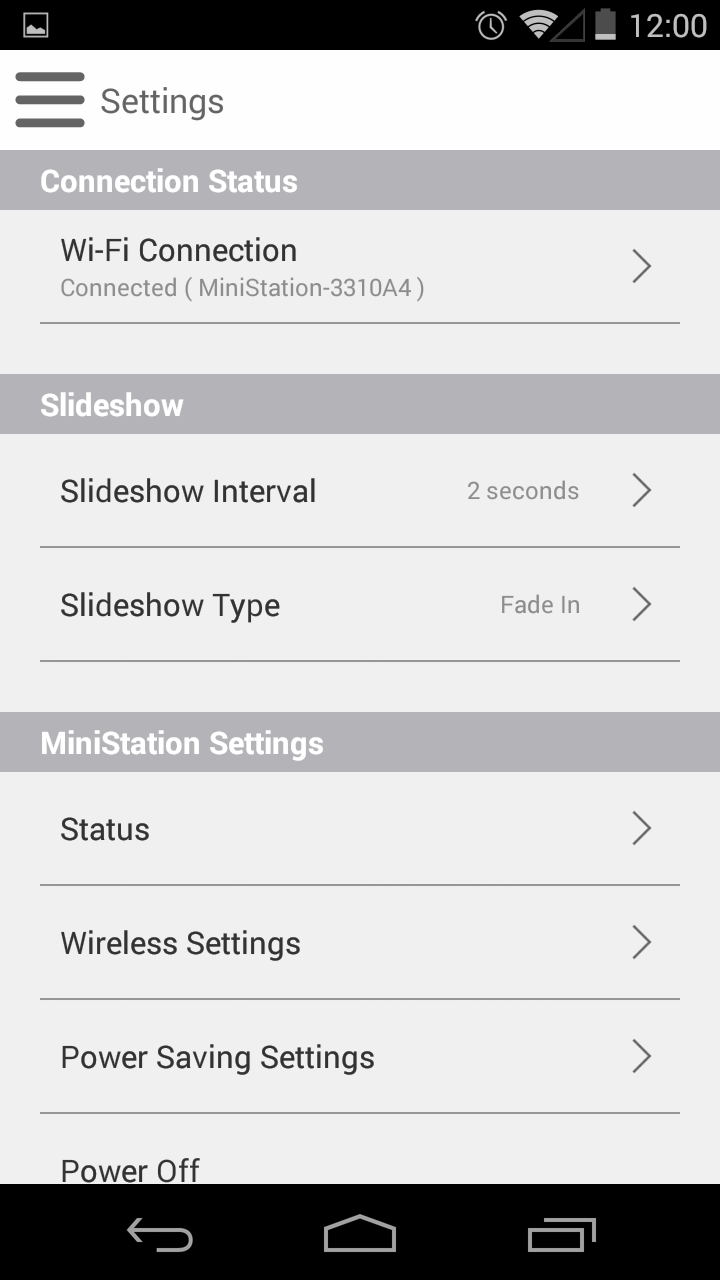This screenshot has width=720, height=1280.
Task: Return to the home screen
Action: [360, 1235]
